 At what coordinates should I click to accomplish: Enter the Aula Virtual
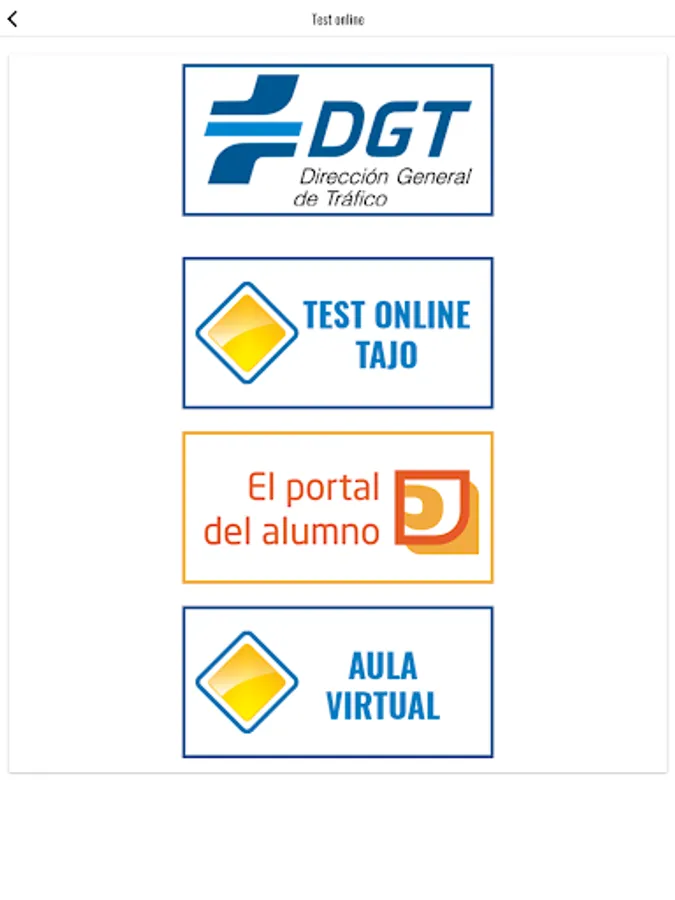337,682
